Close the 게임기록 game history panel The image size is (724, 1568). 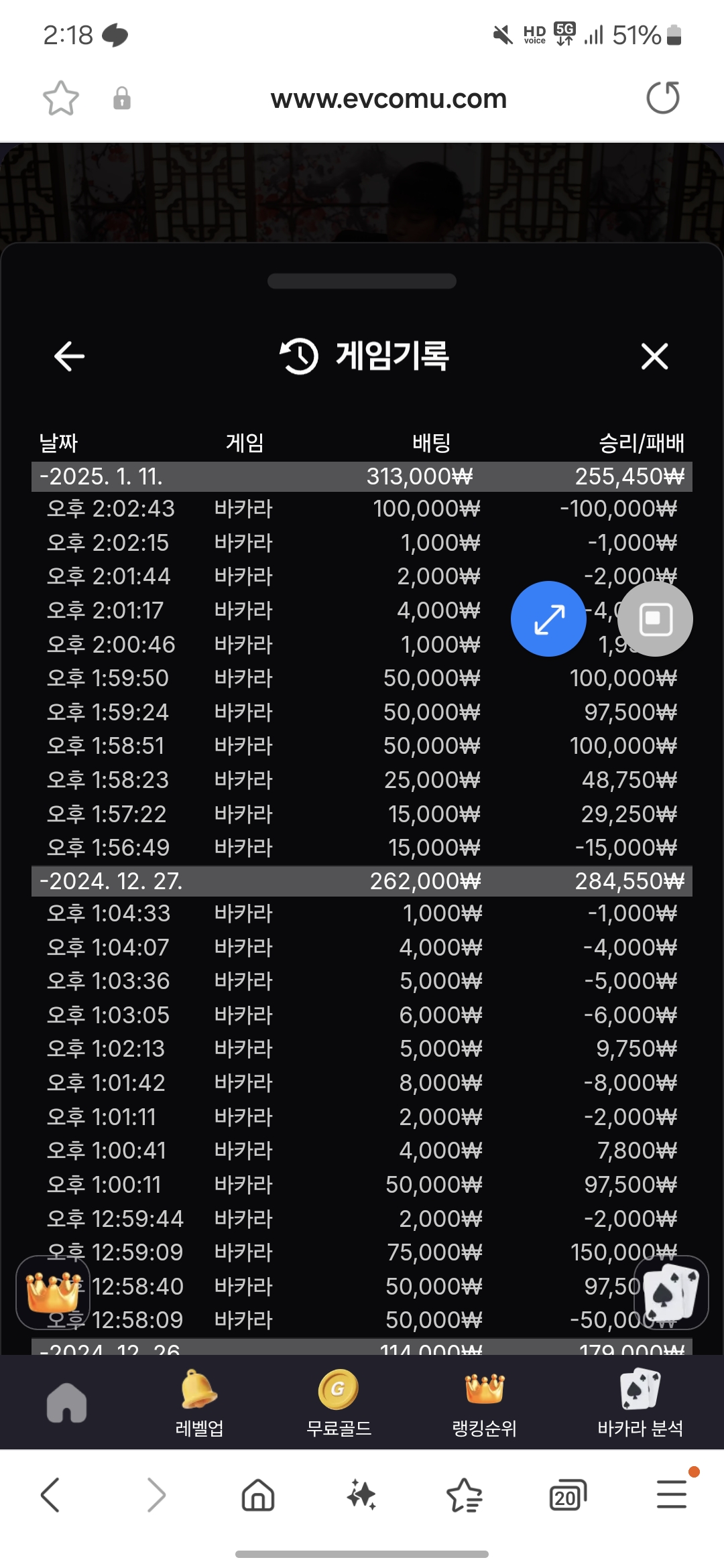point(654,356)
